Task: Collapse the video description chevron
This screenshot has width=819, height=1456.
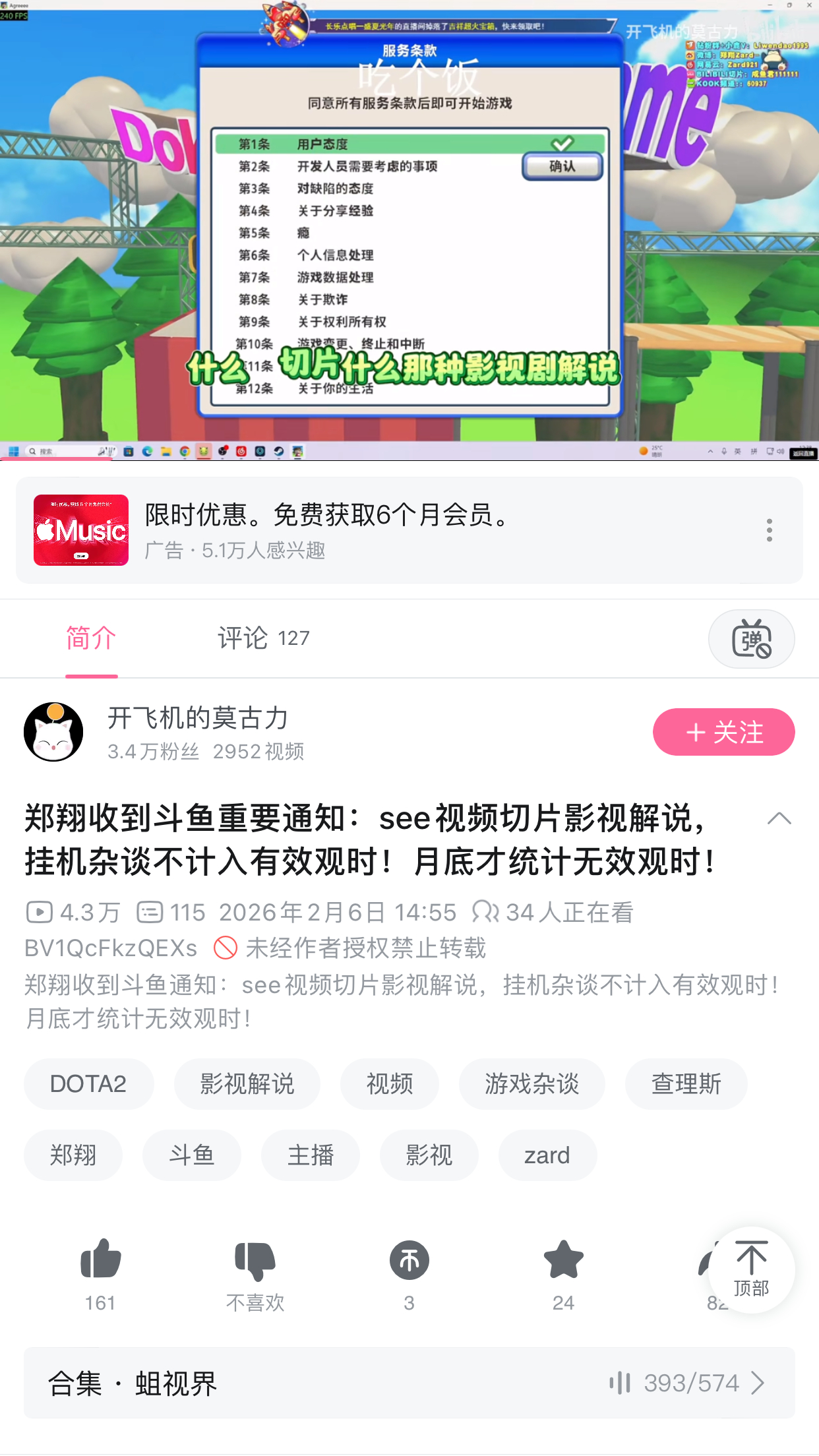Action: pyautogui.click(x=779, y=819)
